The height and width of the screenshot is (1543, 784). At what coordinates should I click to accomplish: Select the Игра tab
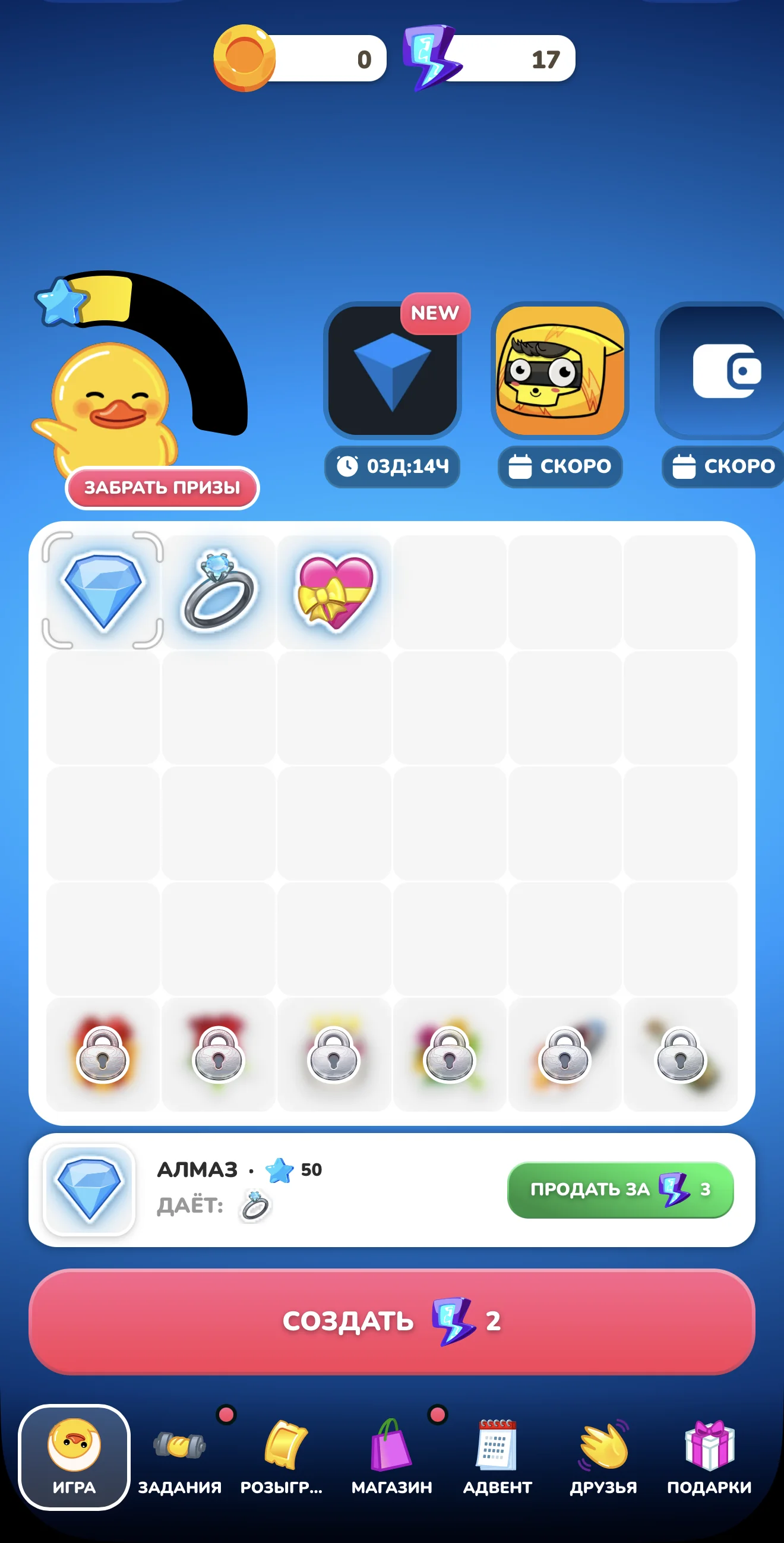(x=74, y=1457)
